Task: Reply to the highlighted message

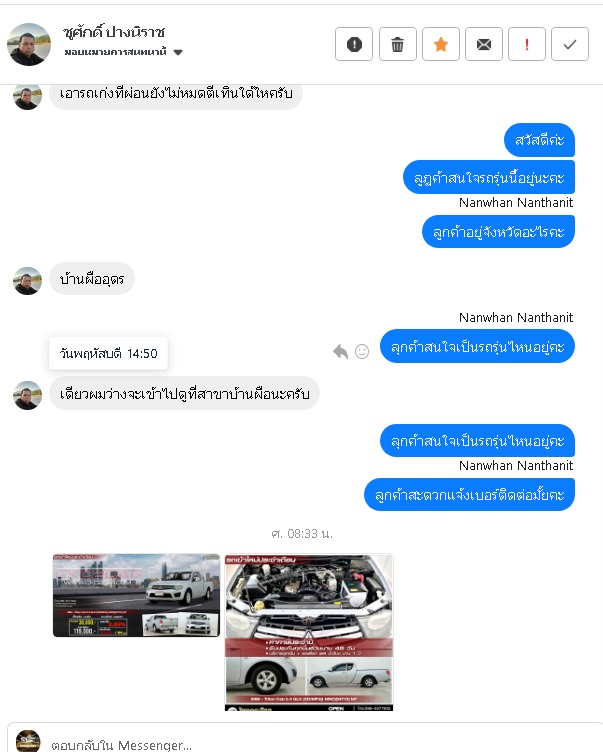Action: pyautogui.click(x=341, y=351)
